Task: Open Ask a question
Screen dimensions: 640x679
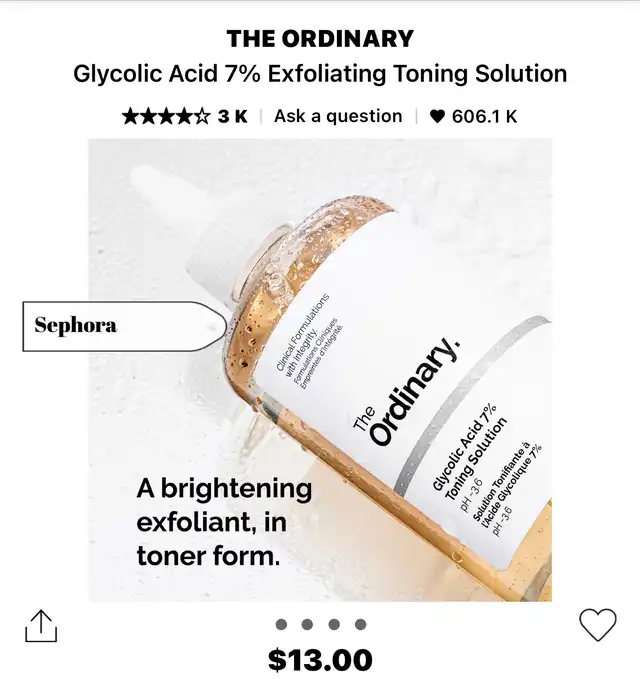Action: coord(338,116)
